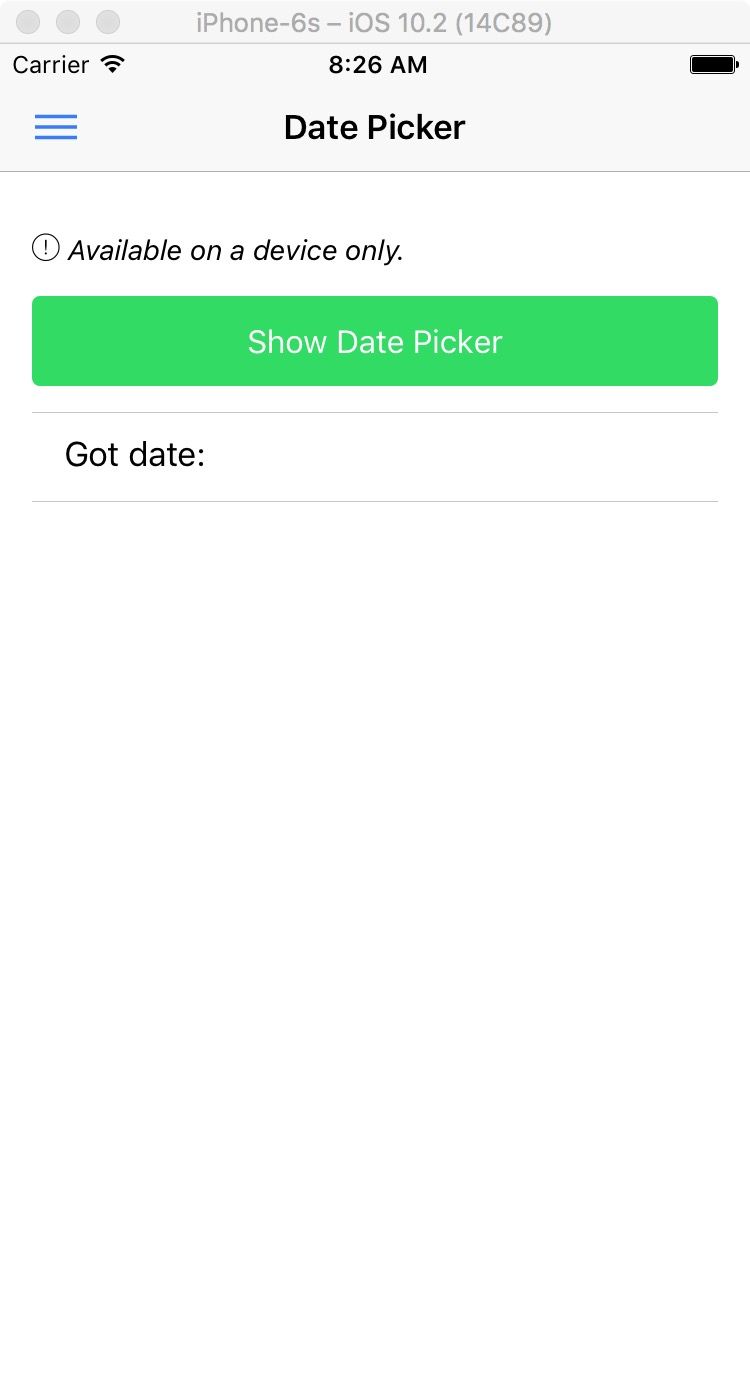Open the hamburger side menu
Screen dimensions: 750x1378
(56, 127)
